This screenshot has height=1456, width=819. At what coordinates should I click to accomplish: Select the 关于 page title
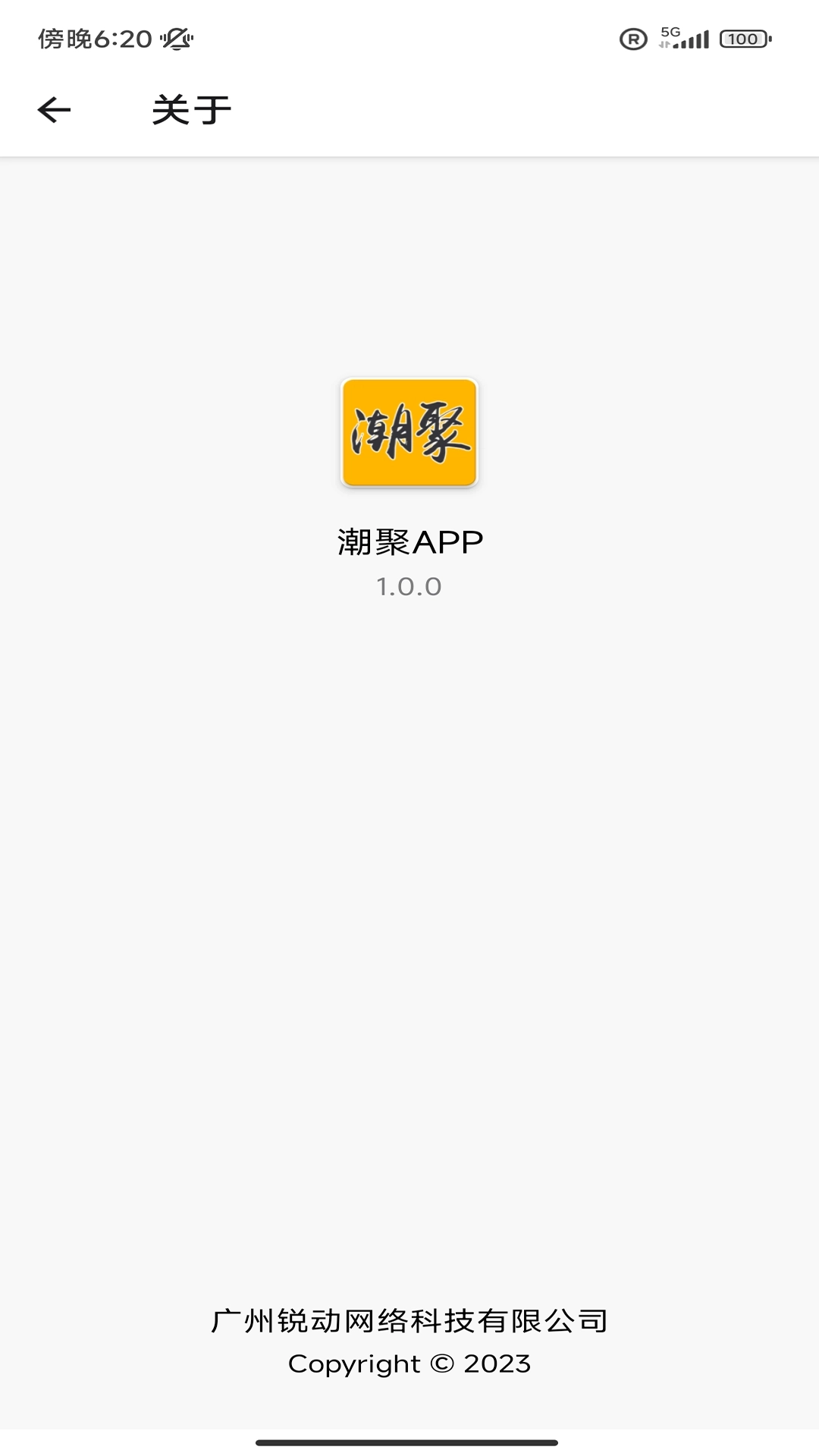pyautogui.click(x=190, y=110)
